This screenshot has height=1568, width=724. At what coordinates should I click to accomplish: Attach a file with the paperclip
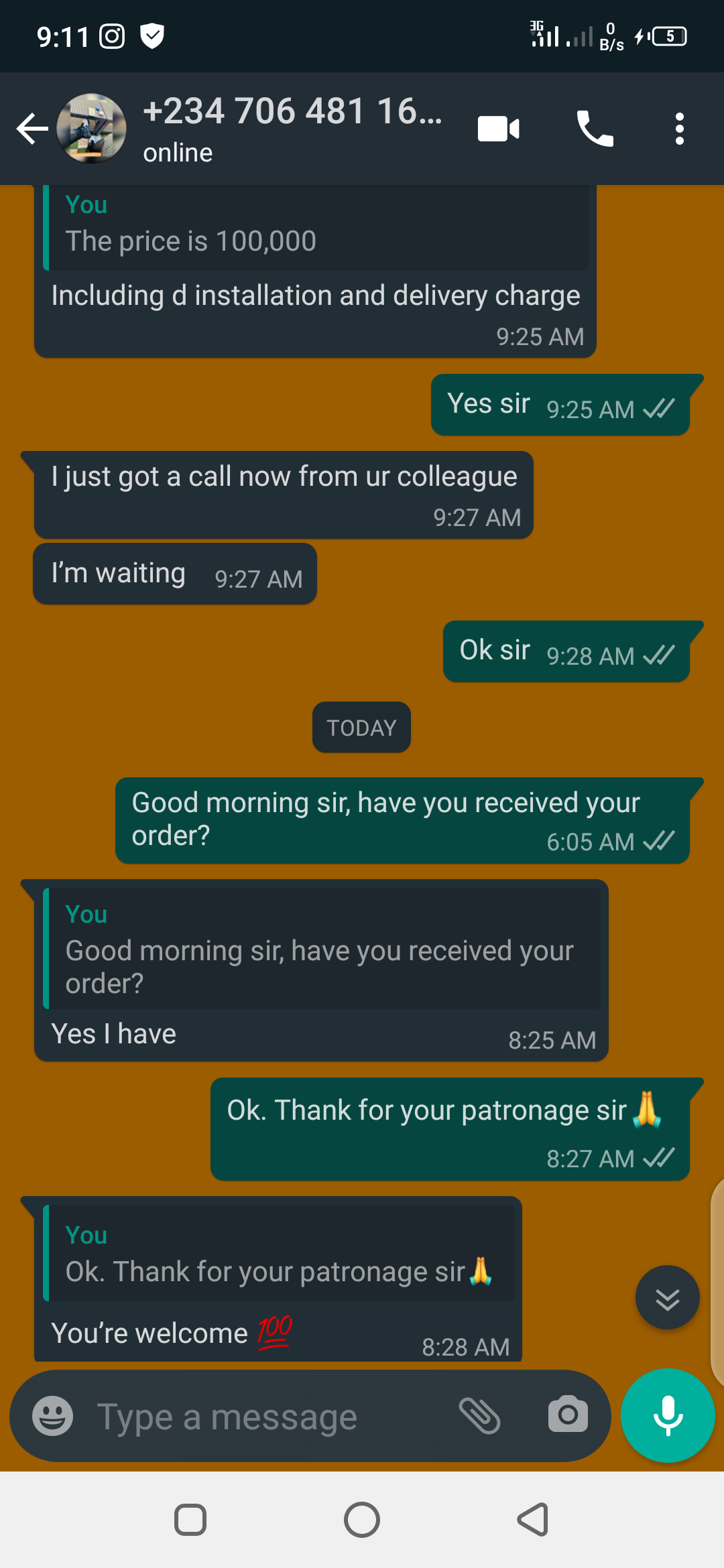click(480, 1416)
